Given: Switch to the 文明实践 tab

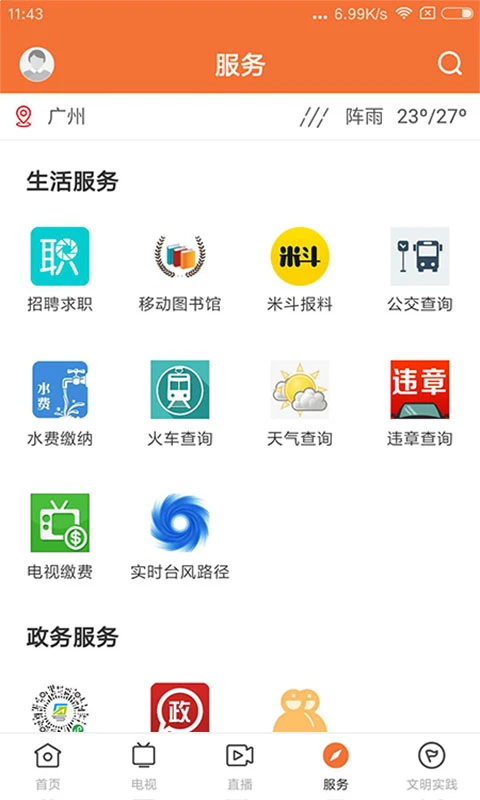Looking at the screenshot, I should [x=432, y=766].
